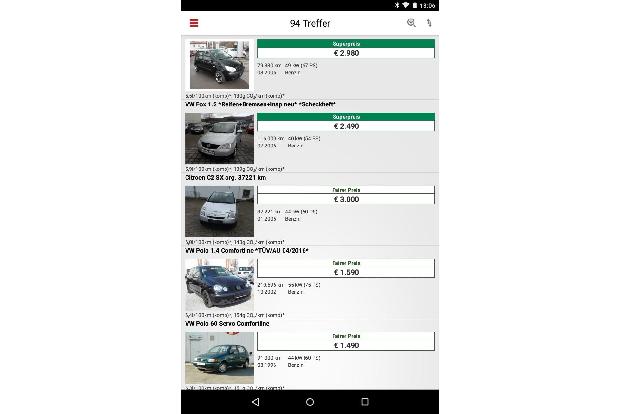Change the sort order of results
The image size is (621, 414).
(x=430, y=23)
